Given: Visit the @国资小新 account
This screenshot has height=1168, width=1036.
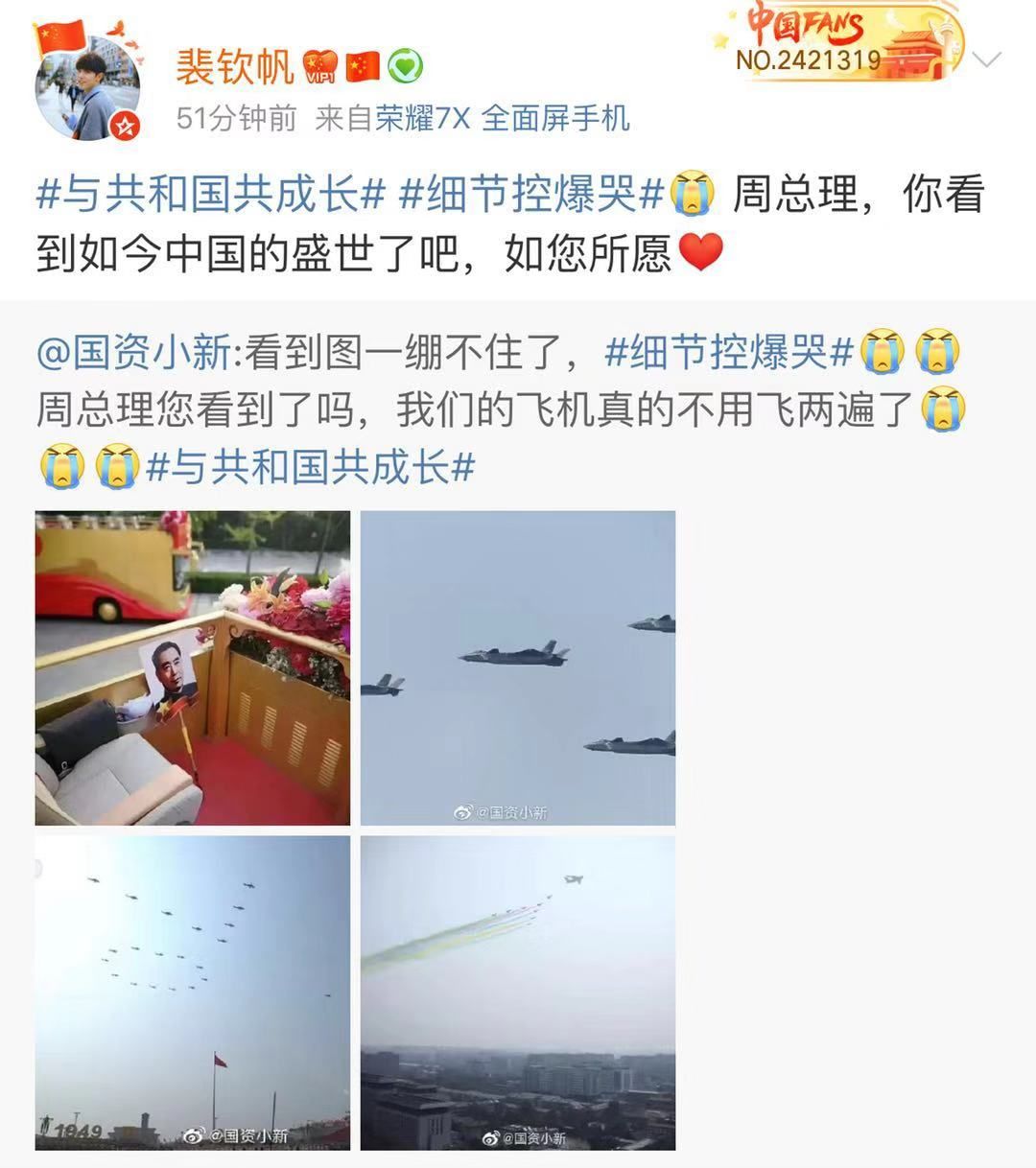Looking at the screenshot, I should tap(132, 353).
